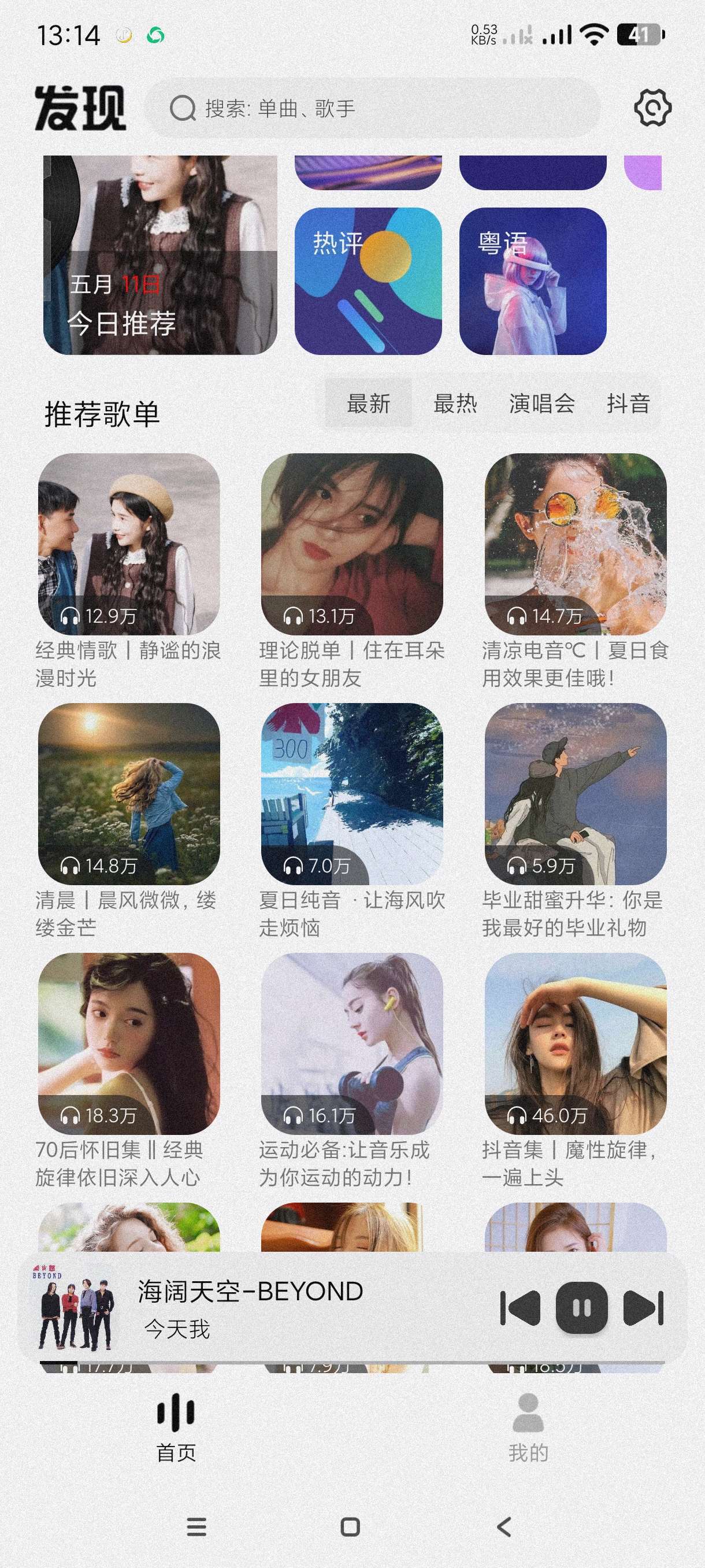The height and width of the screenshot is (1568, 705).
Task: Open the 今日推荐 daily recommendation card
Action: 160,256
